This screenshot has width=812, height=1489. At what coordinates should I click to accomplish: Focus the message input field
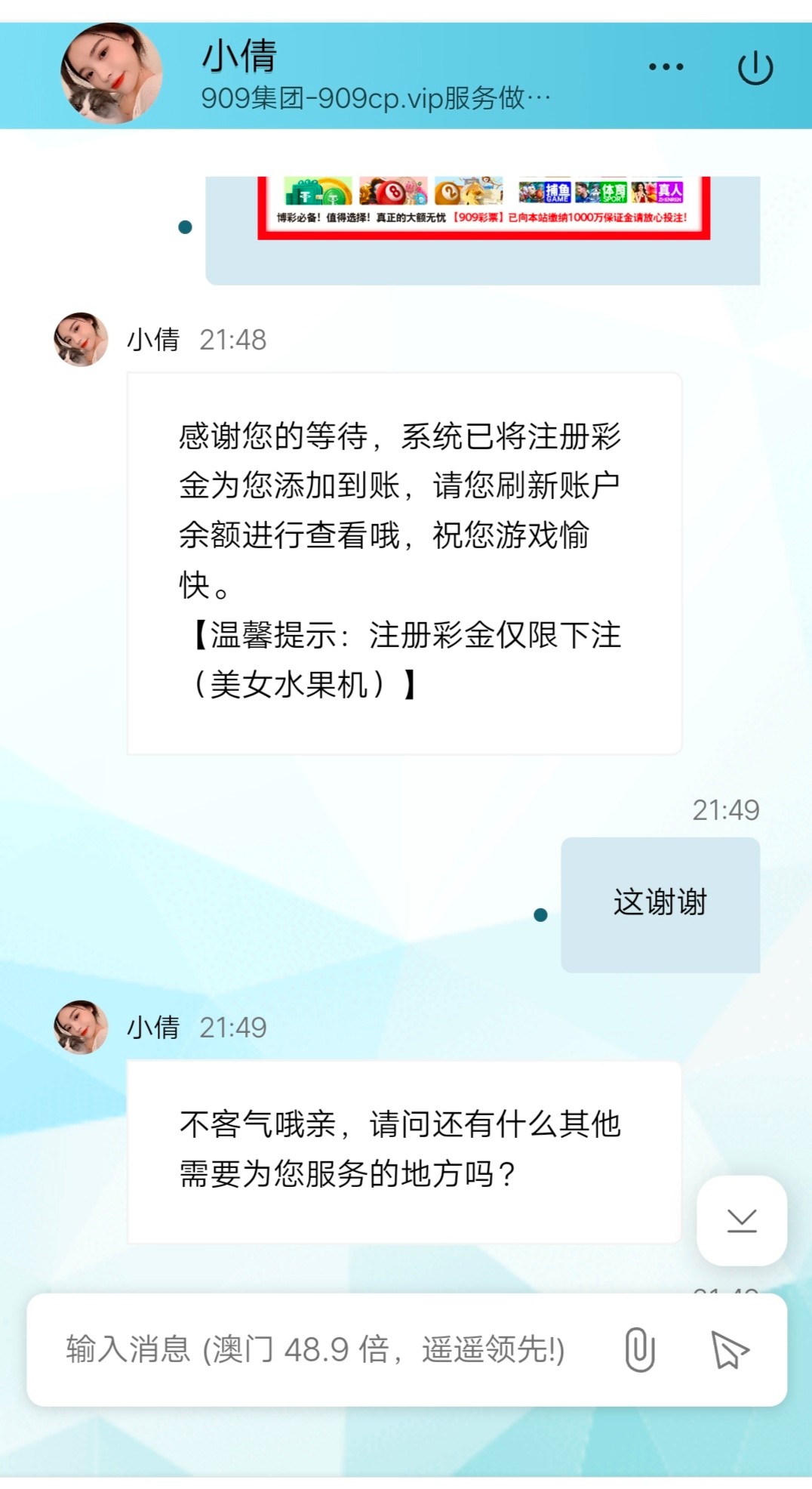(x=317, y=1349)
